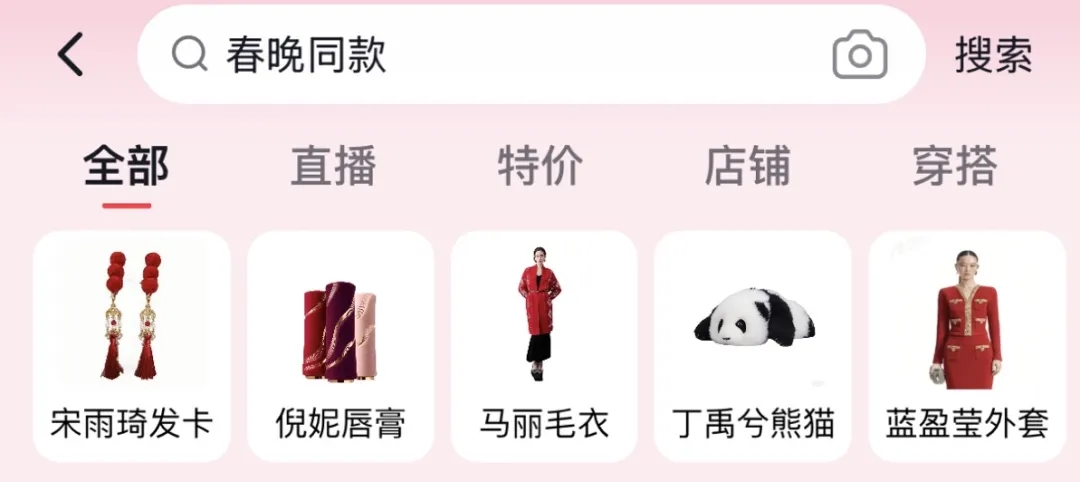Open the 店铺 tab
Viewport: 1080px width, 482px height.
tap(747, 166)
